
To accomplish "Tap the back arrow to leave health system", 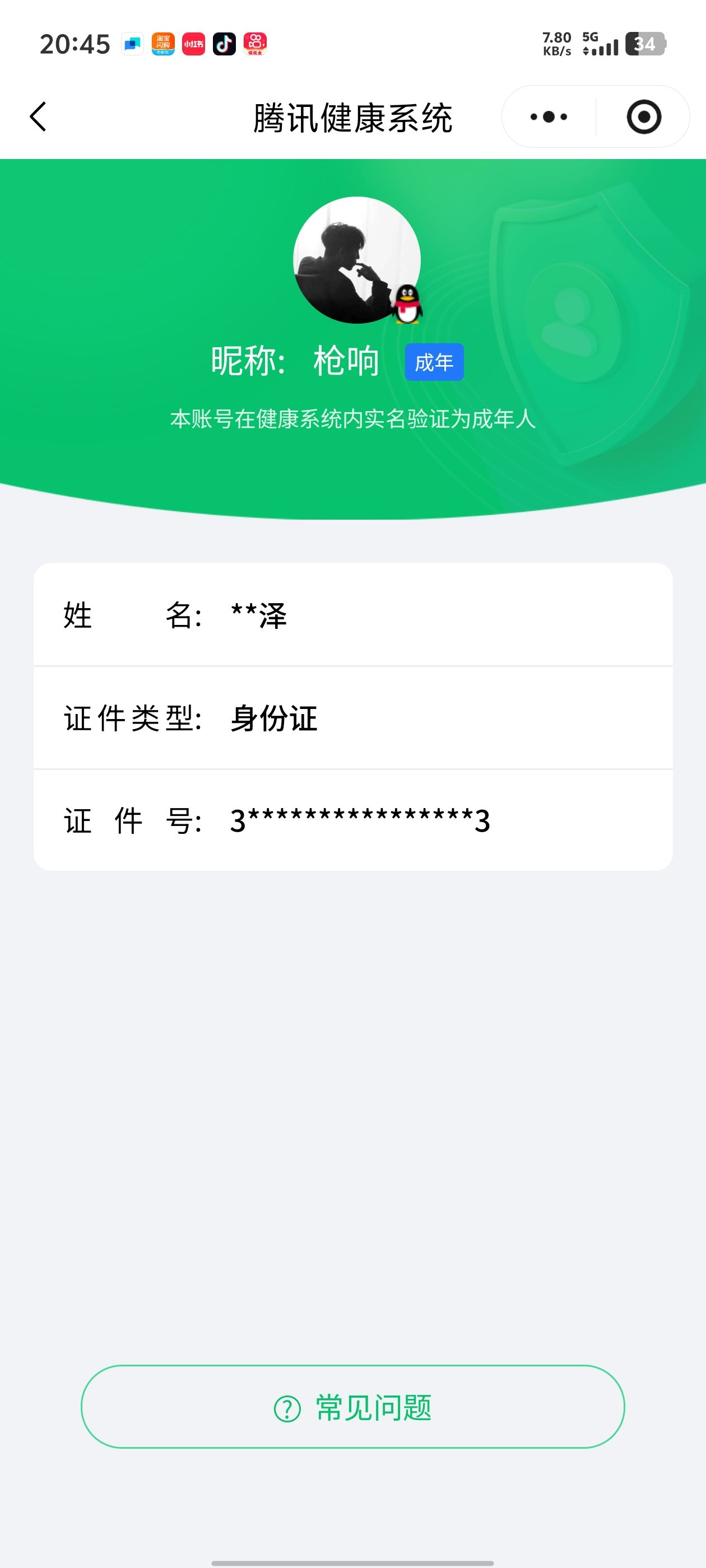I will tap(38, 117).
